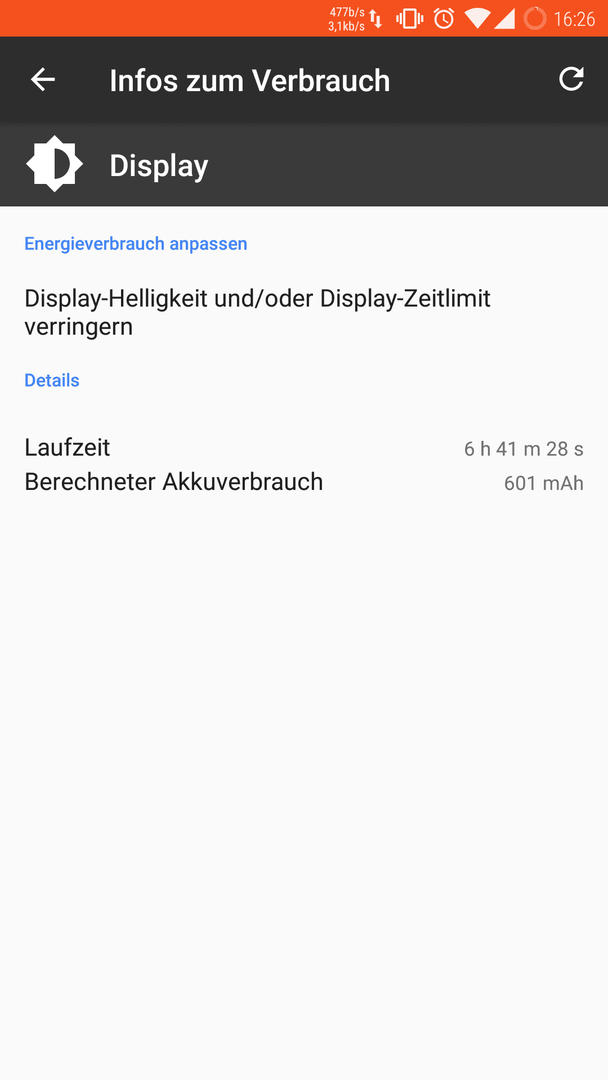The height and width of the screenshot is (1080, 608).
Task: Refresh the battery usage info
Action: [x=571, y=79]
